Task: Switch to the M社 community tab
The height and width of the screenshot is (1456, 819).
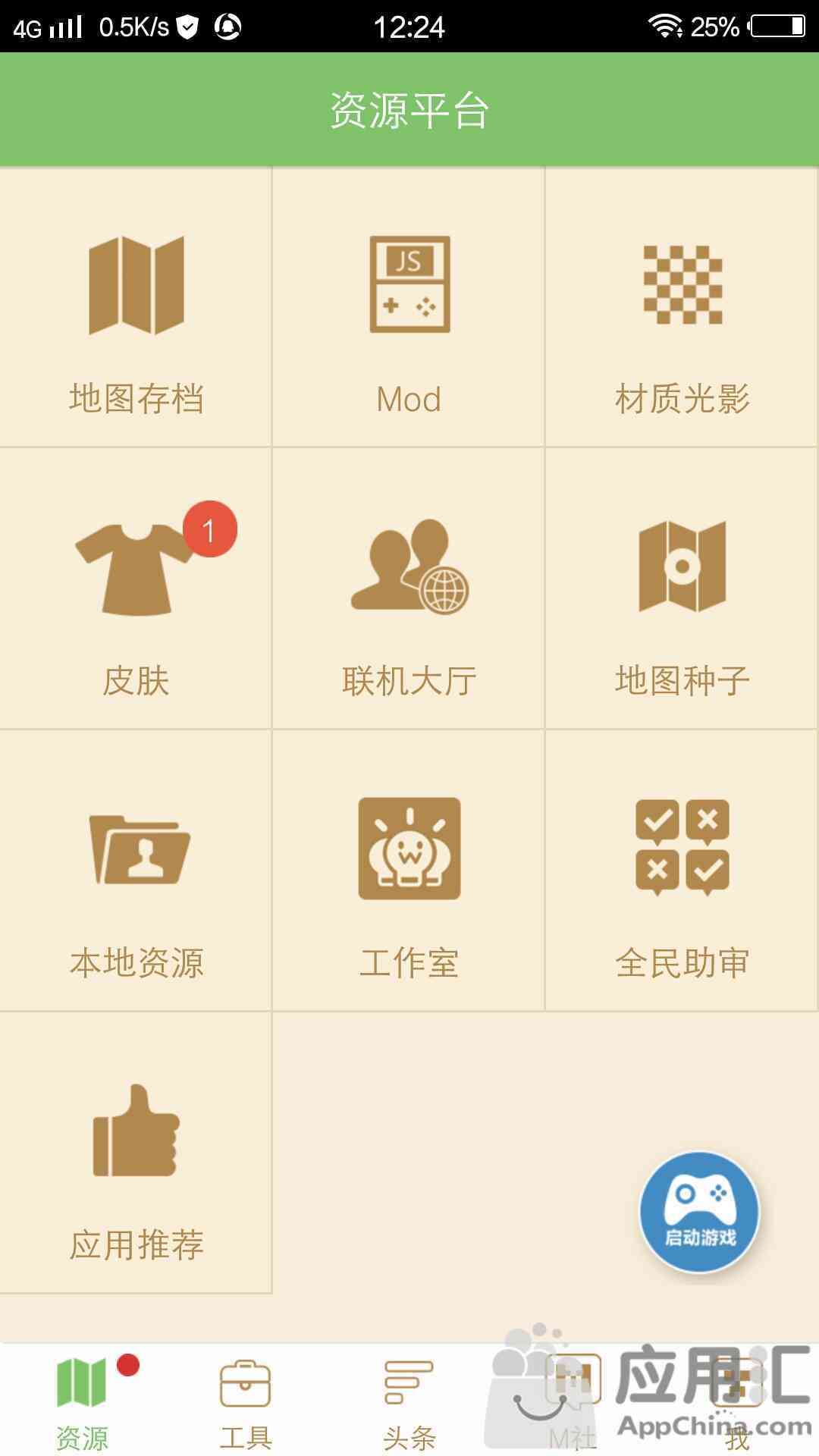Action: 573,1401
